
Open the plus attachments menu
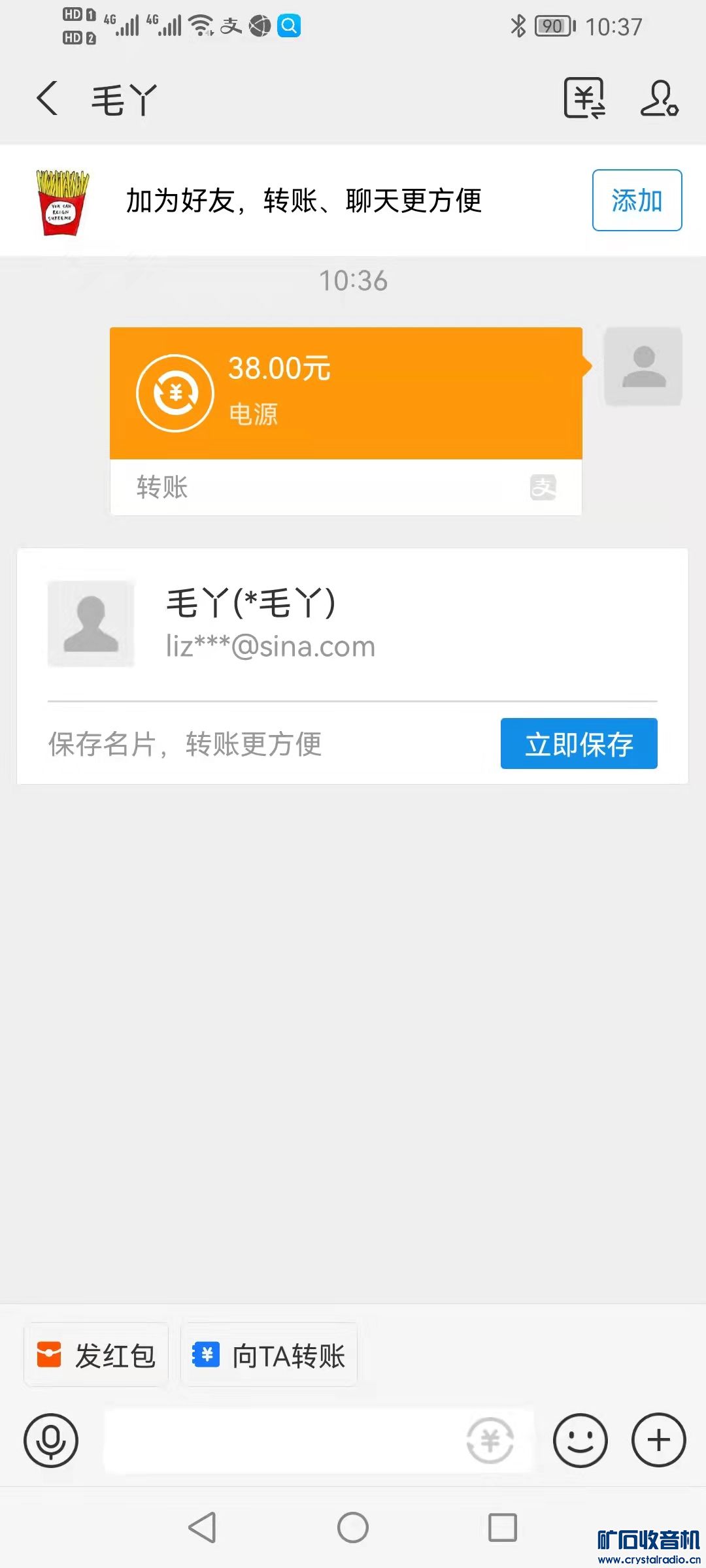coord(658,1440)
